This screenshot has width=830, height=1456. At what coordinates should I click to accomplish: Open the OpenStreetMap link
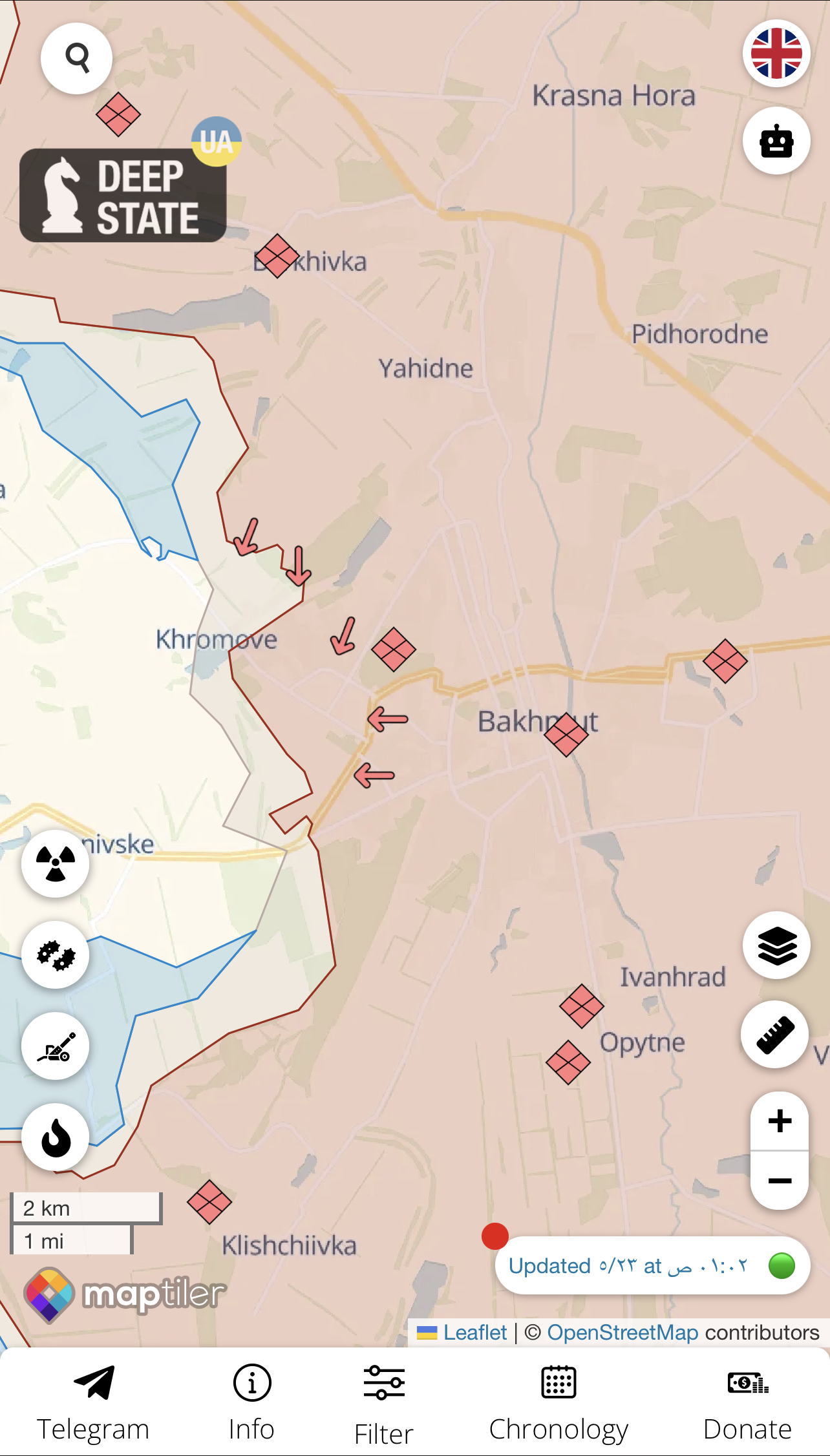622,1333
